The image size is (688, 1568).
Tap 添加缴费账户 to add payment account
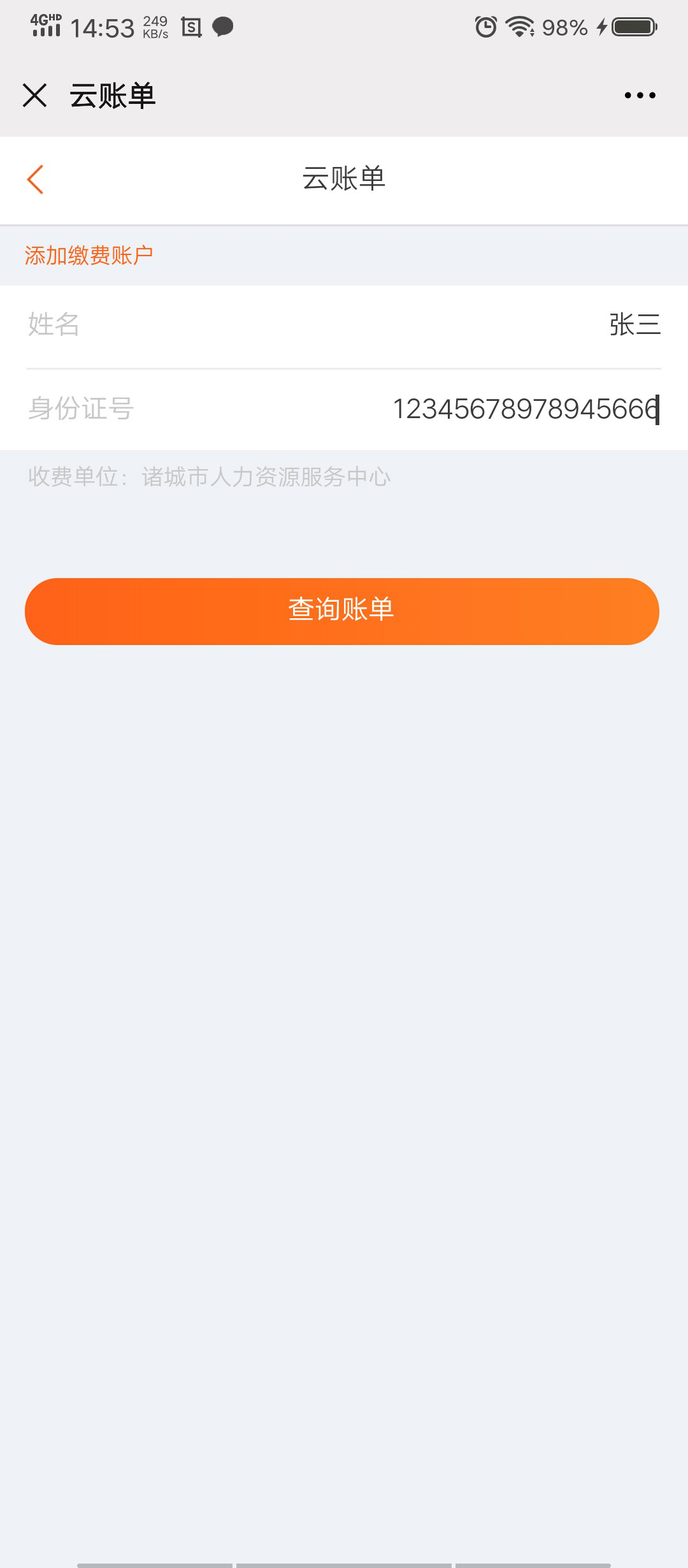(89, 255)
